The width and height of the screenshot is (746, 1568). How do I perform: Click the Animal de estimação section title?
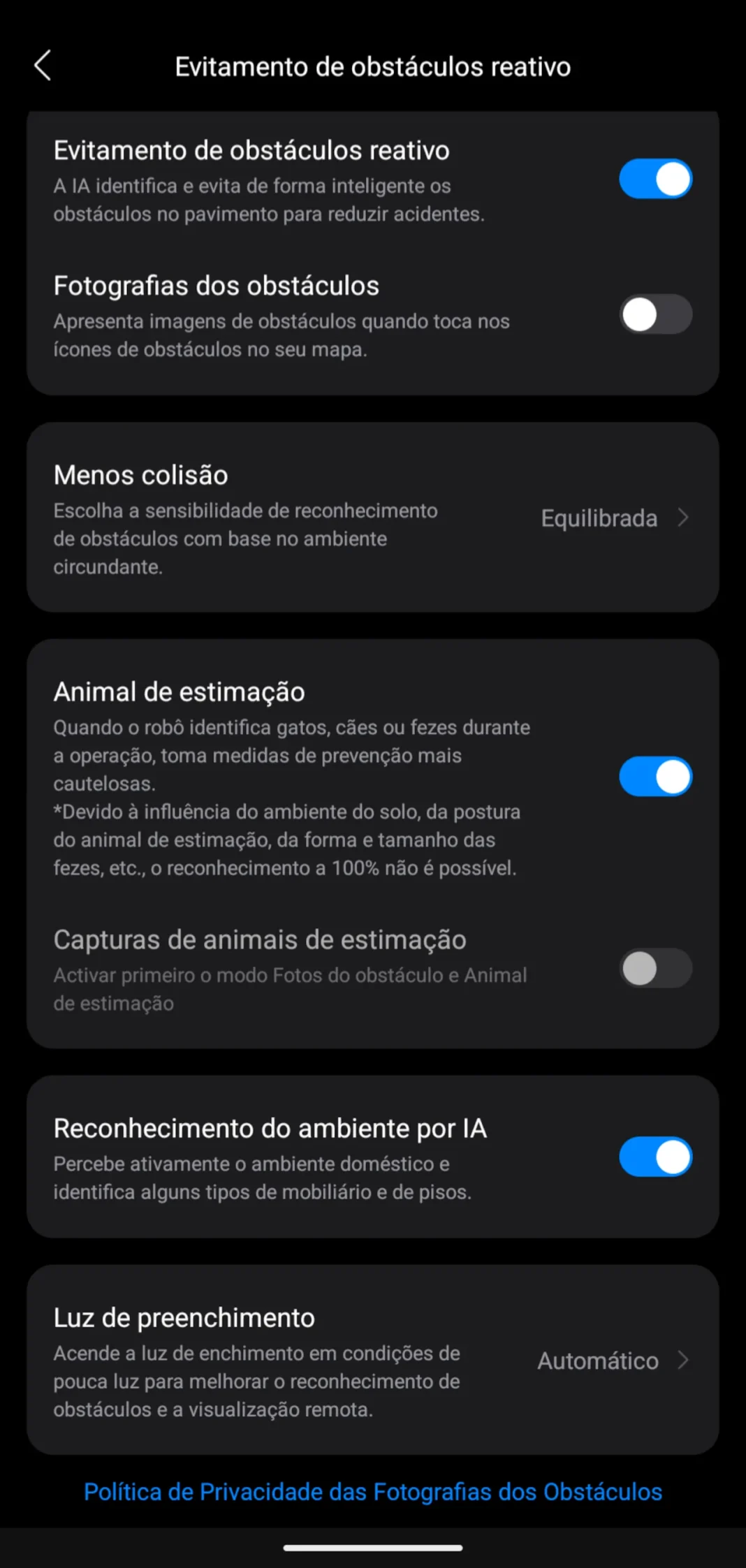(x=179, y=691)
